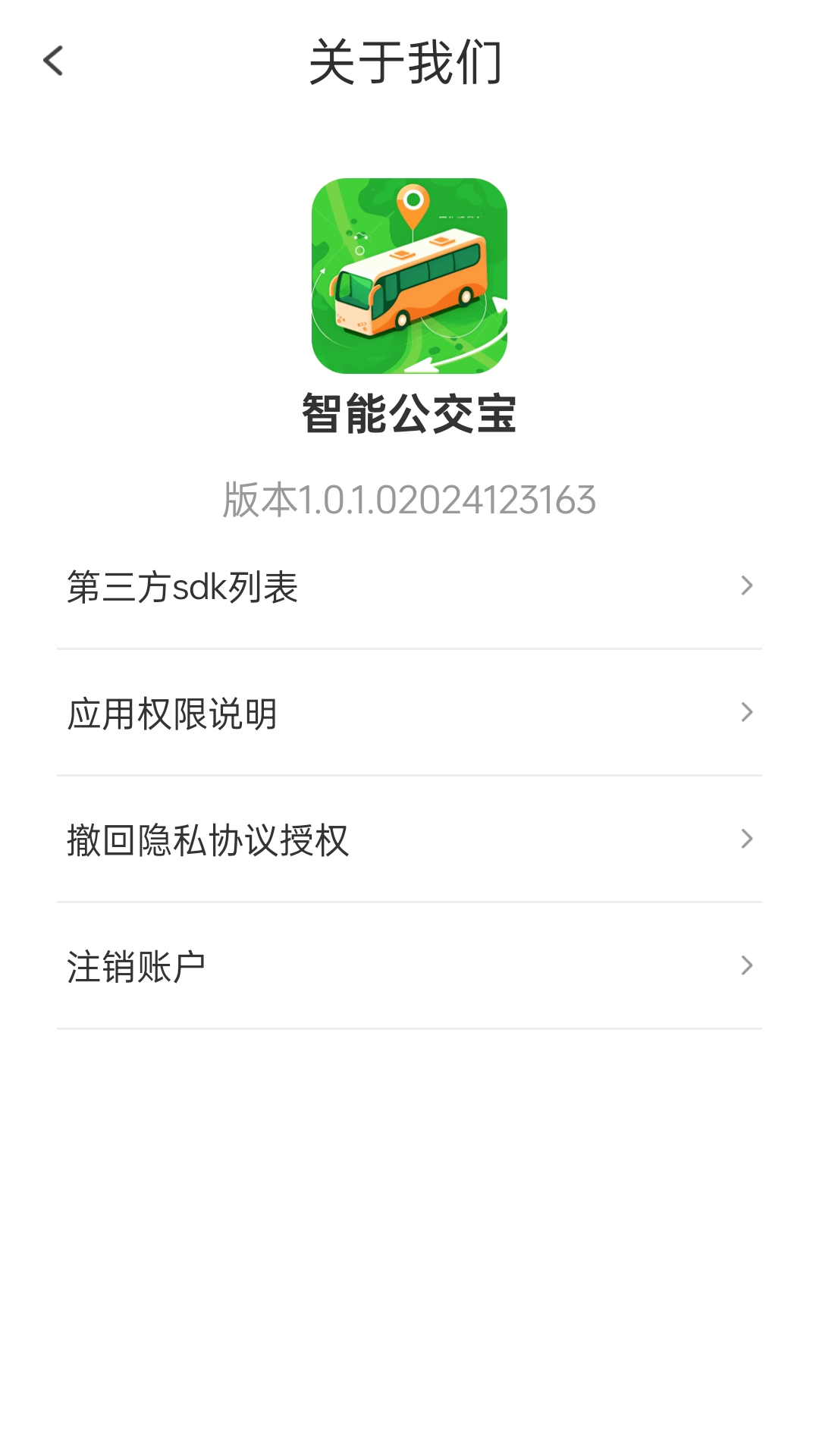The height and width of the screenshot is (1456, 819).
Task: Tap 注销账户 to deactivate account
Action: [x=409, y=965]
